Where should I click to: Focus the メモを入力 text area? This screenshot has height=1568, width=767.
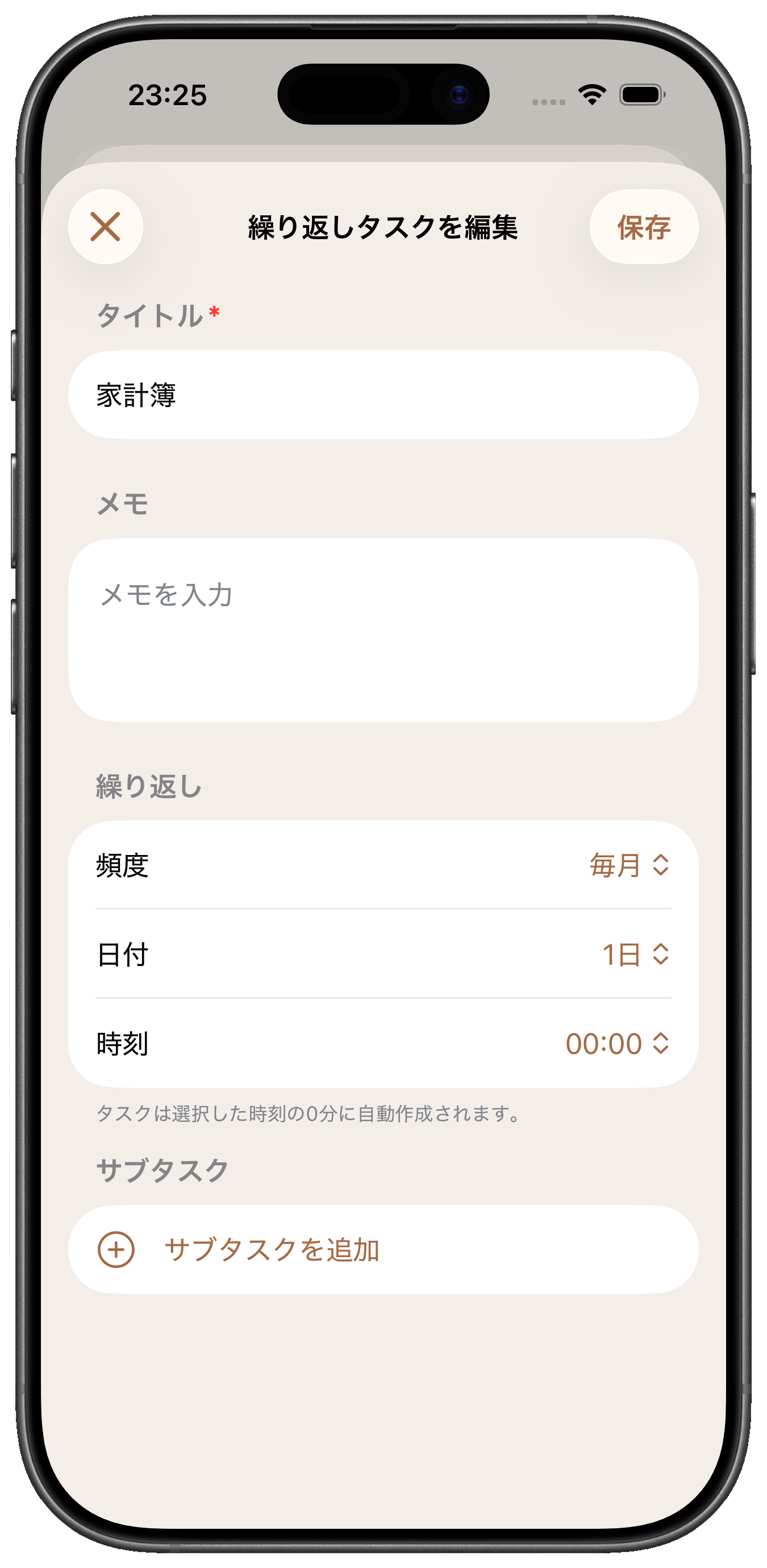pyautogui.click(x=383, y=629)
